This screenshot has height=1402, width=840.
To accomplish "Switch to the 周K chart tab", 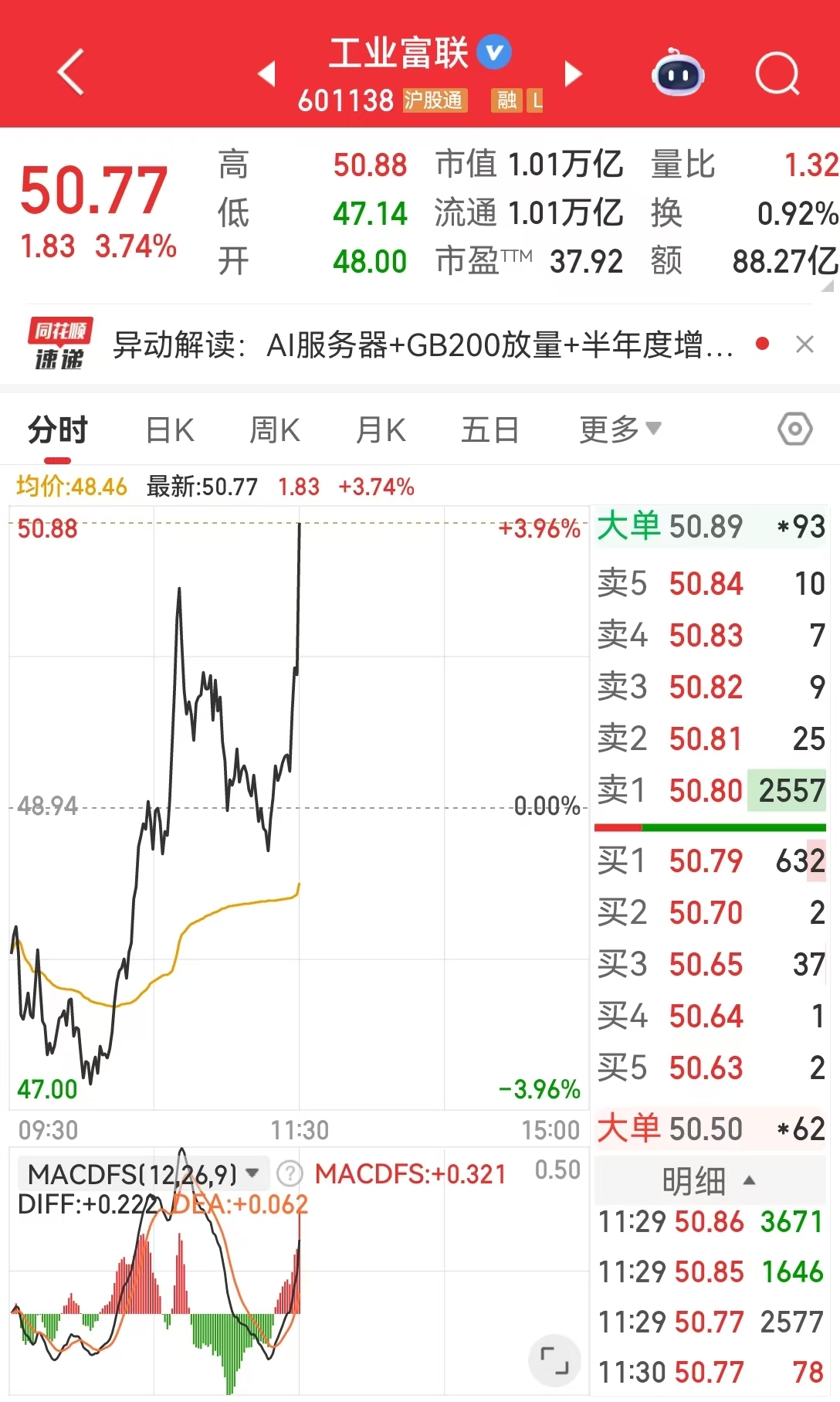I will tap(275, 429).
